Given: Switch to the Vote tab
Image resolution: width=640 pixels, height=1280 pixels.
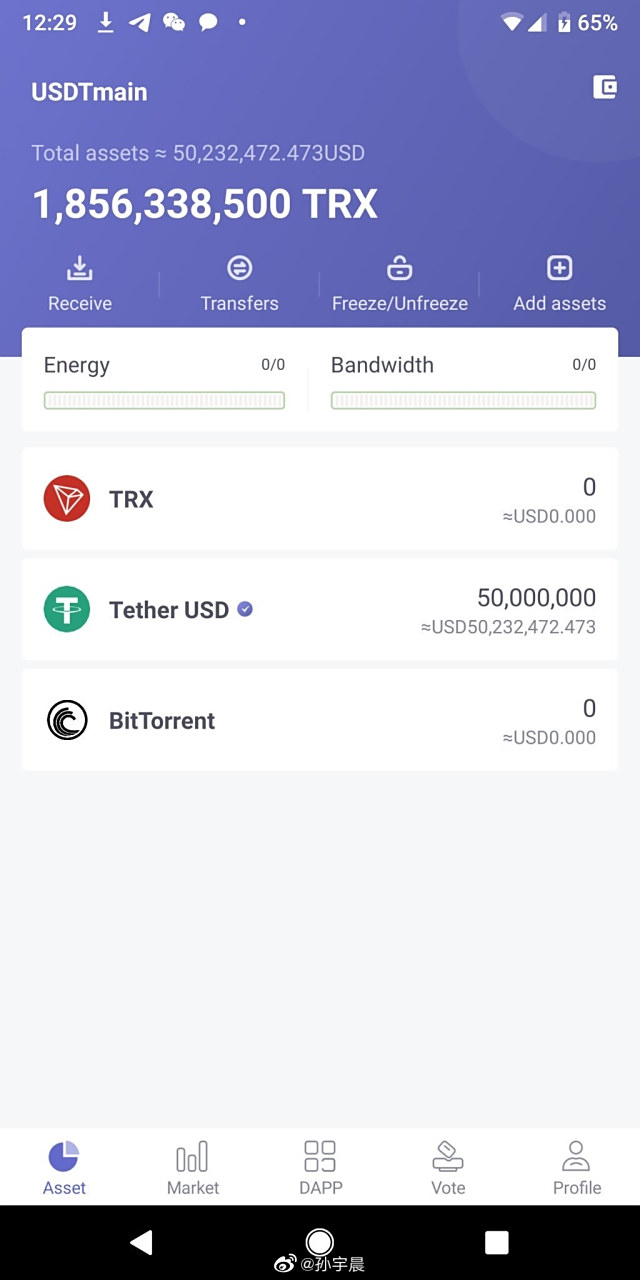Looking at the screenshot, I should (447, 1168).
